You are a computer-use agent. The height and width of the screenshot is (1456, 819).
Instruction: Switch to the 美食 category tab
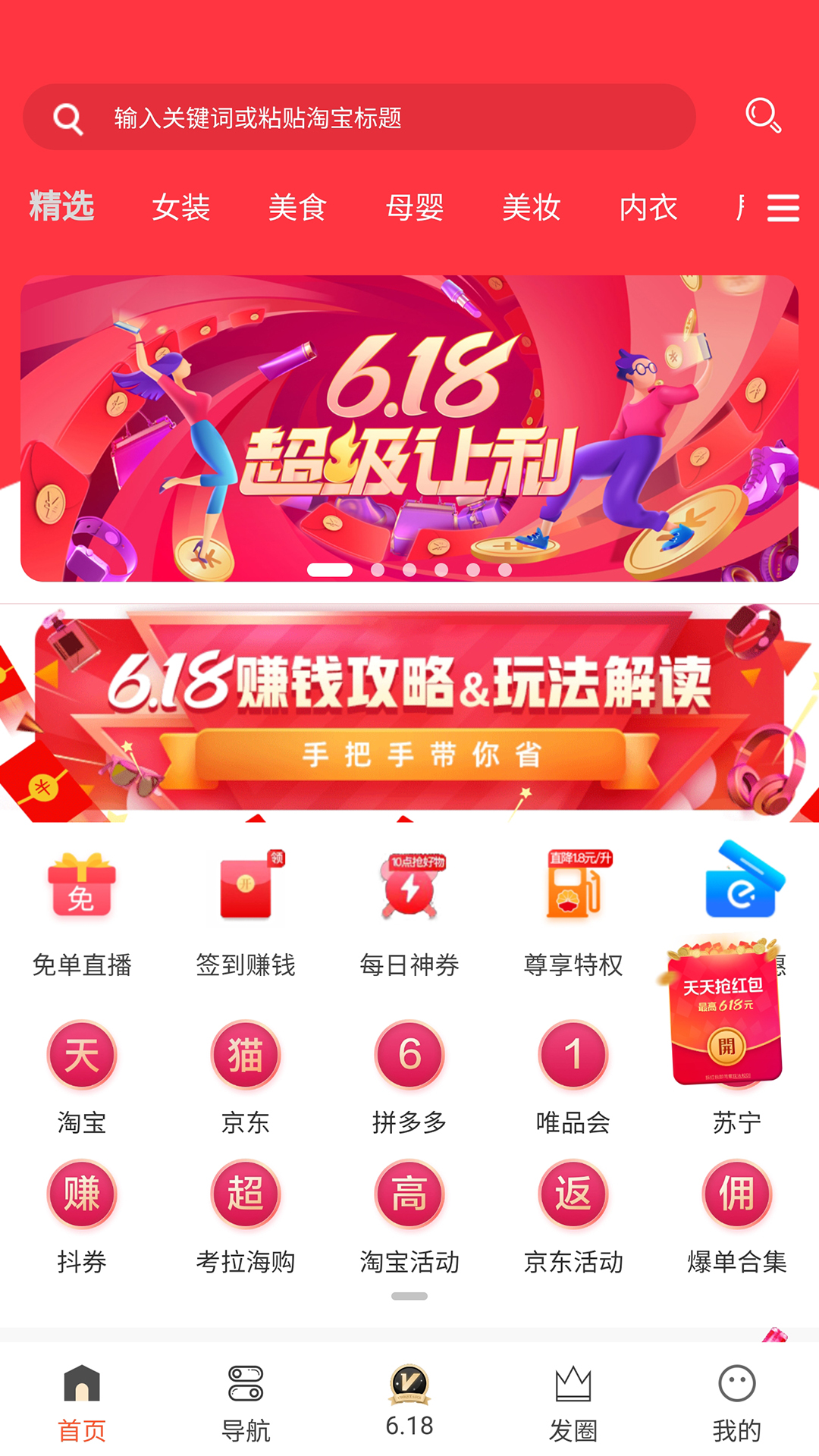click(x=297, y=207)
